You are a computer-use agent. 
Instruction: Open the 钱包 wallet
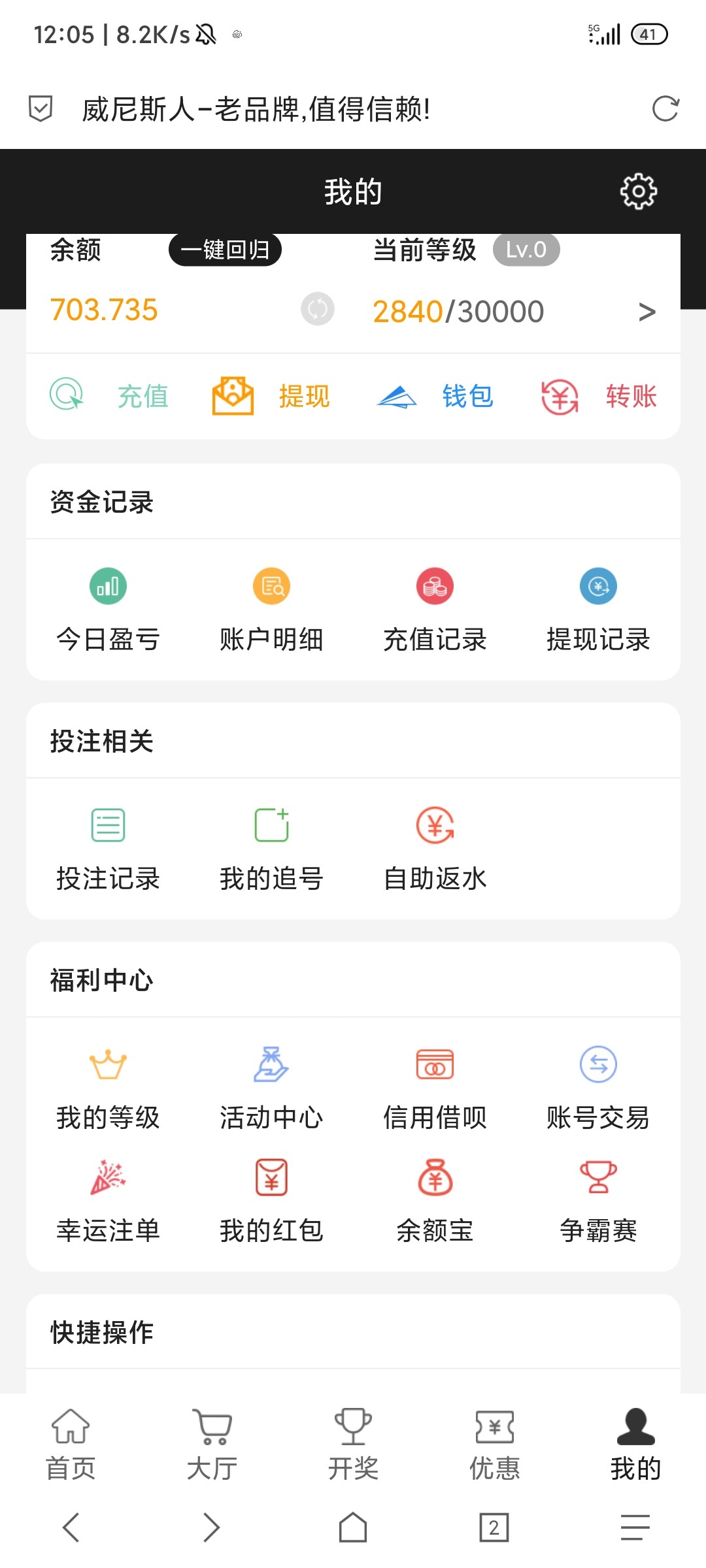pyautogui.click(x=435, y=396)
